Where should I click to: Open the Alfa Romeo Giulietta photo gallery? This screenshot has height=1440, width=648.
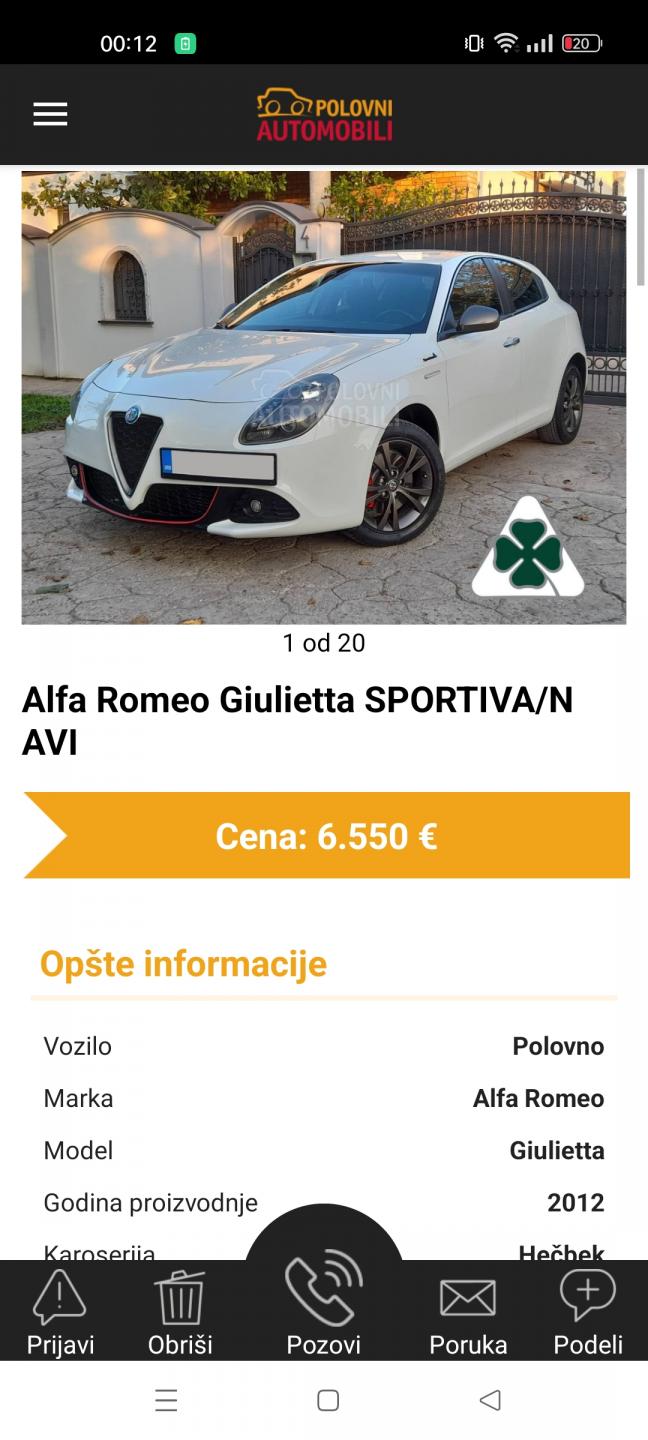324,397
